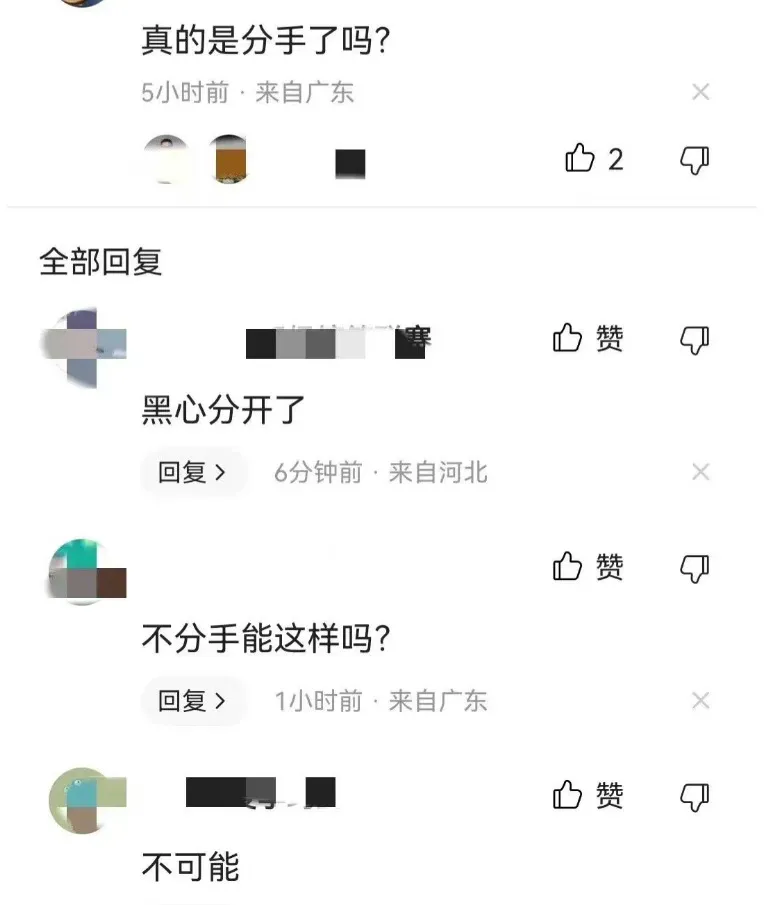The width and height of the screenshot is (776, 905).
Task: Open avatar of 不可能 commenter
Action: [84, 800]
